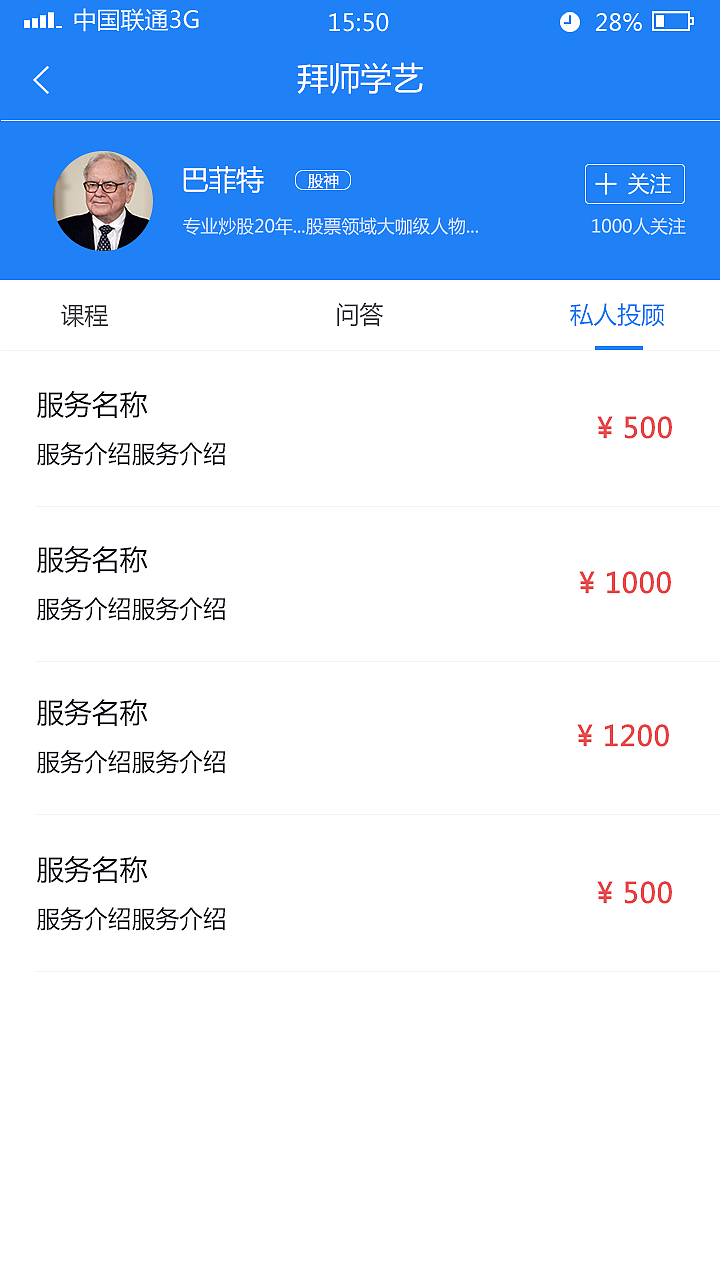View 巴菲特's profile photo
The width and height of the screenshot is (720, 1280).
pos(103,201)
